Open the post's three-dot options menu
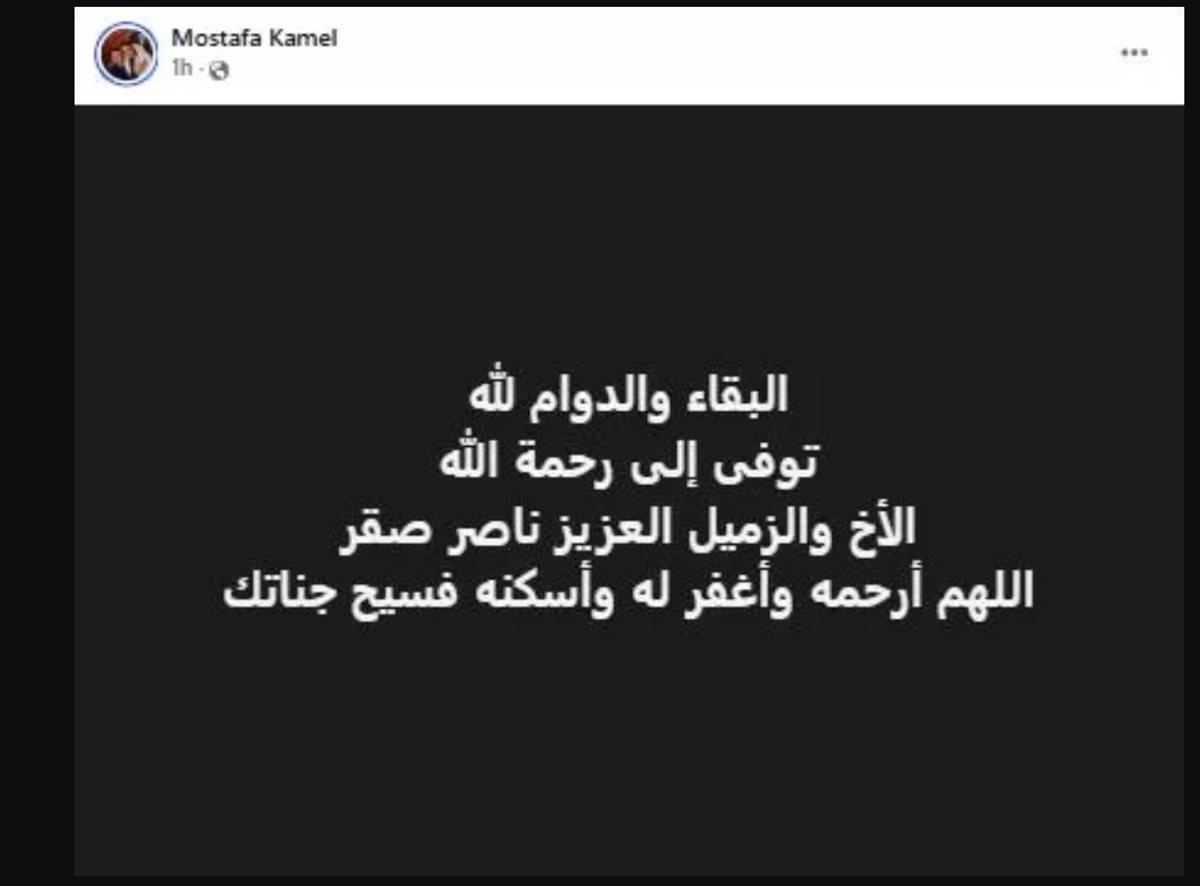The width and height of the screenshot is (1200, 886). tap(1133, 53)
